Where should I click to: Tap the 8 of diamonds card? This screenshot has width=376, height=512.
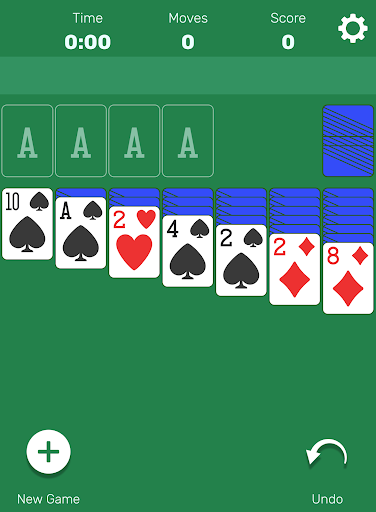[348, 278]
